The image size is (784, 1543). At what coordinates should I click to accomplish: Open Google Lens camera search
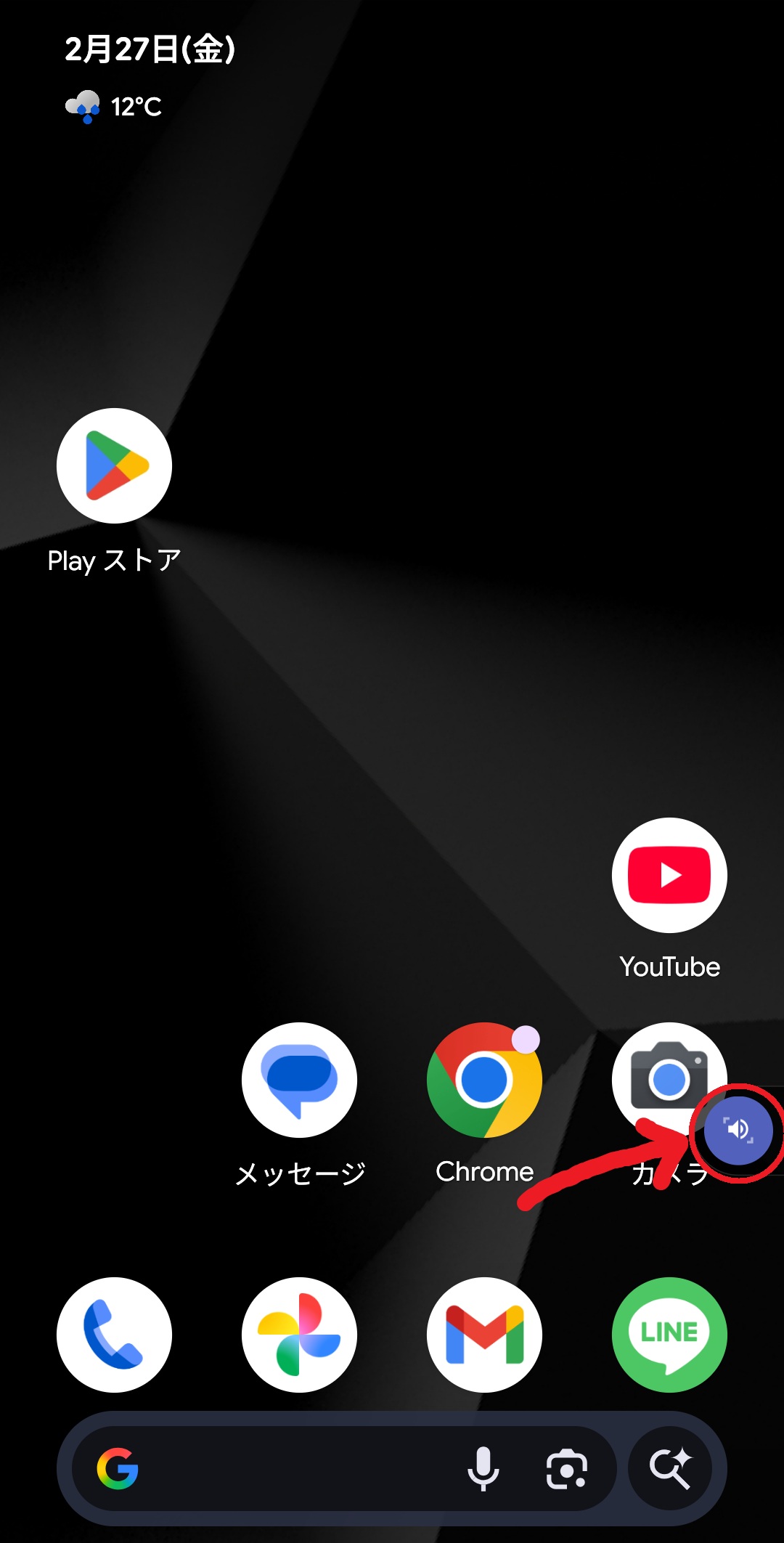(x=566, y=1468)
